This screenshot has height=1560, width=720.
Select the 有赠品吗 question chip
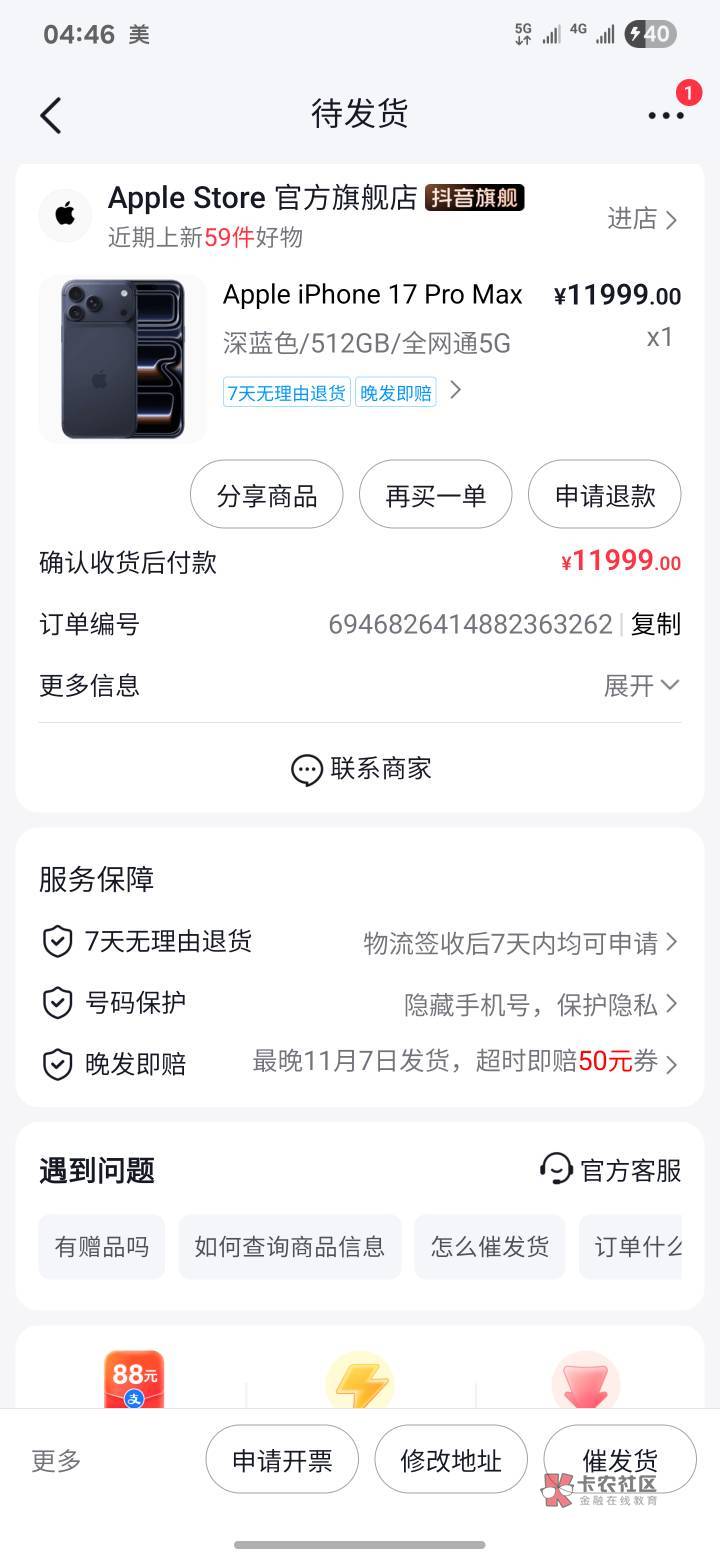[x=101, y=1246]
